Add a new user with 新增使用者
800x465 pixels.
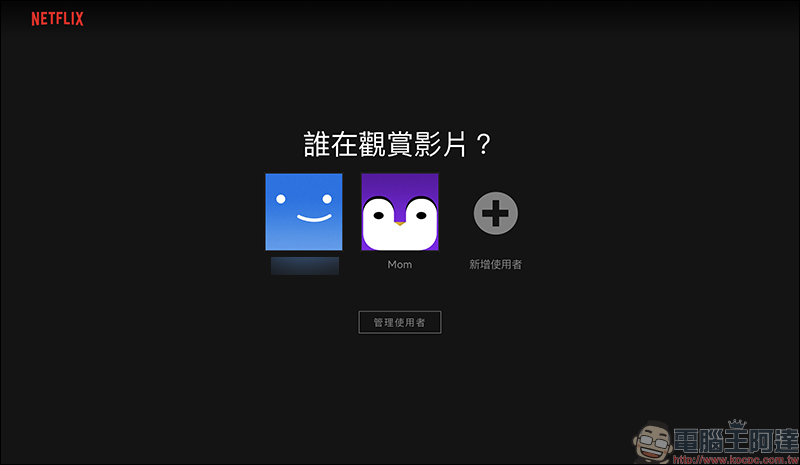[x=495, y=213]
